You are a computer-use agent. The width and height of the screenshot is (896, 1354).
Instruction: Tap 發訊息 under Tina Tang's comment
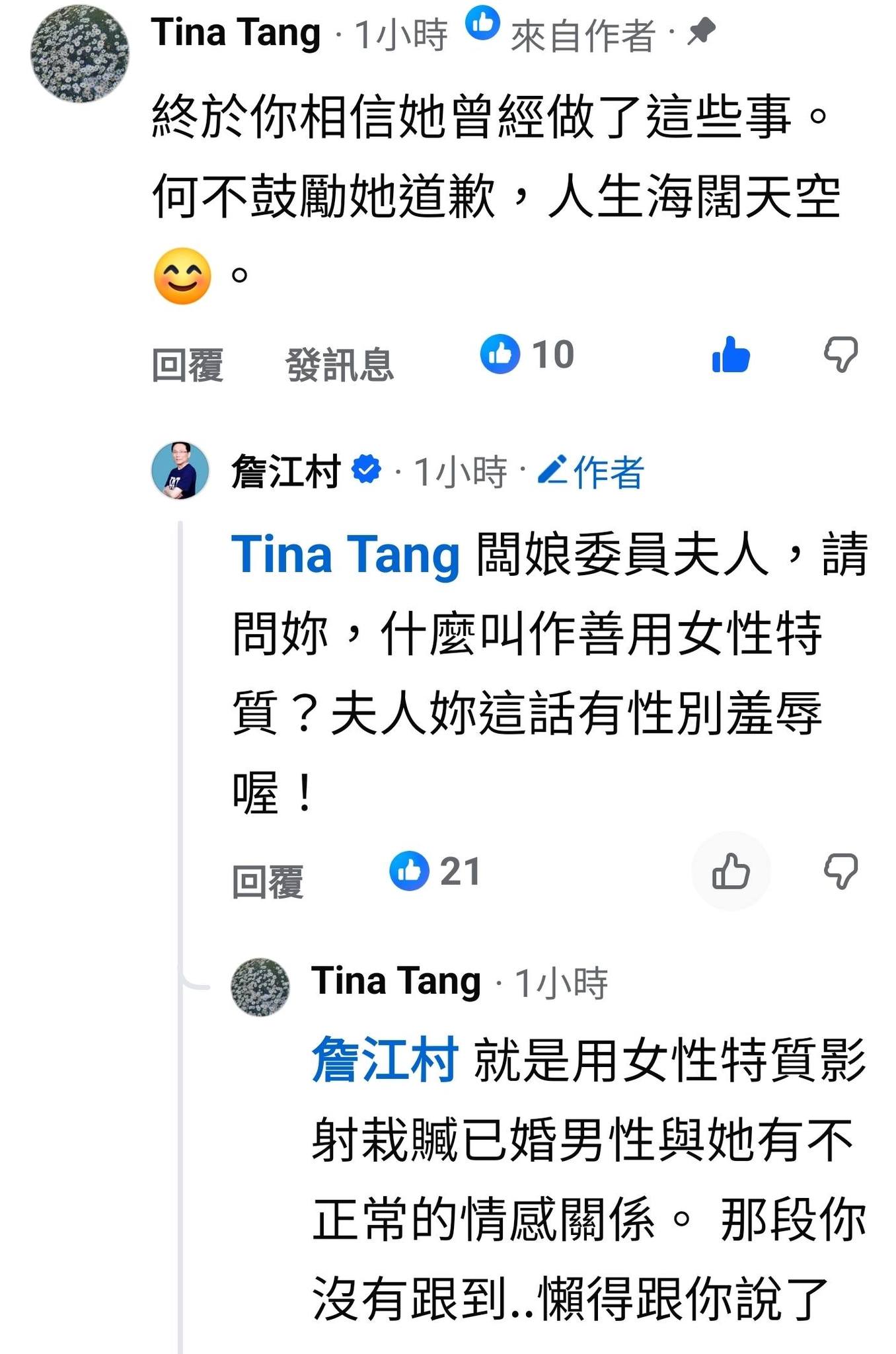(340, 364)
